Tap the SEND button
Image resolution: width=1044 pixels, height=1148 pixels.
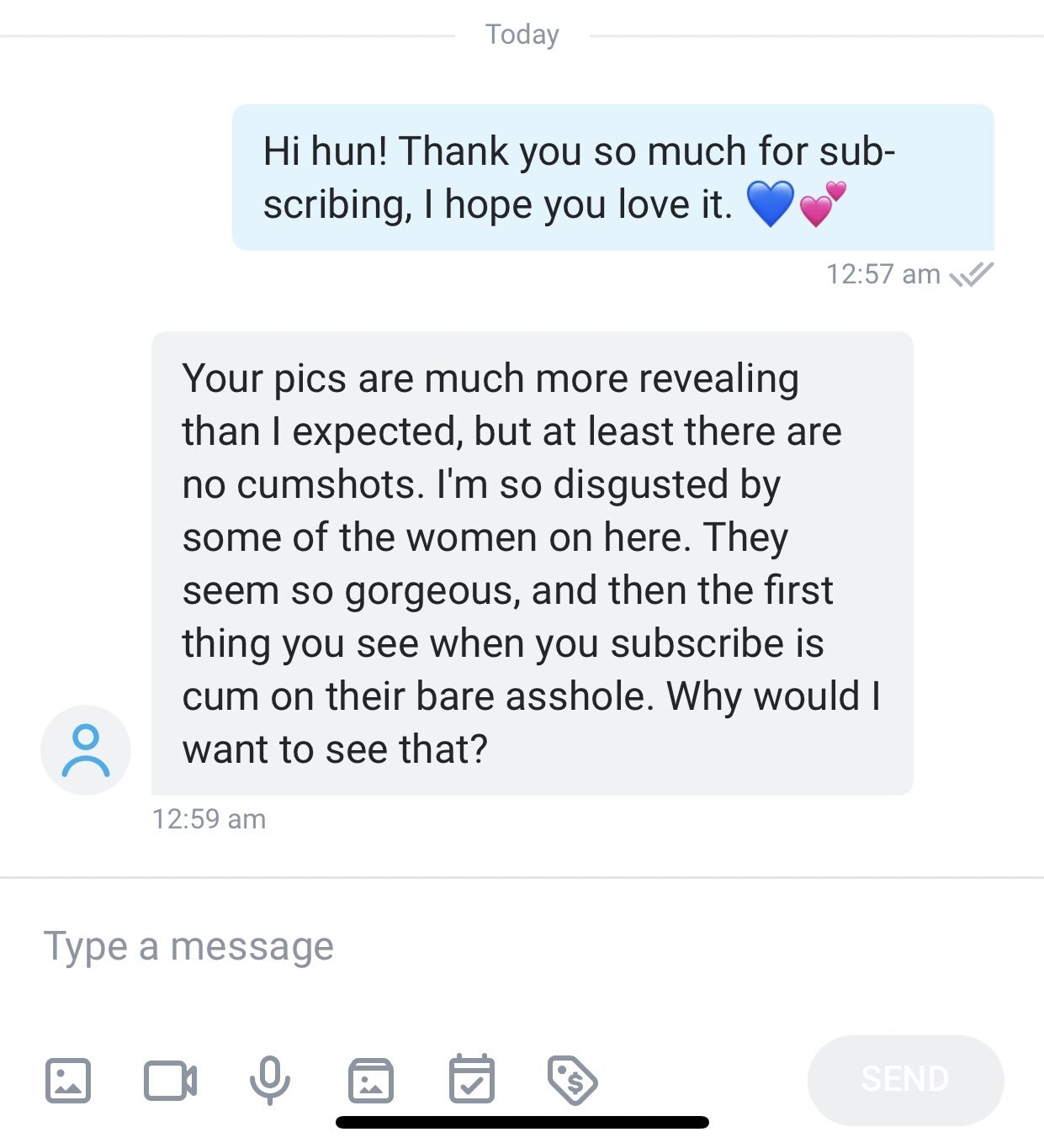905,1079
